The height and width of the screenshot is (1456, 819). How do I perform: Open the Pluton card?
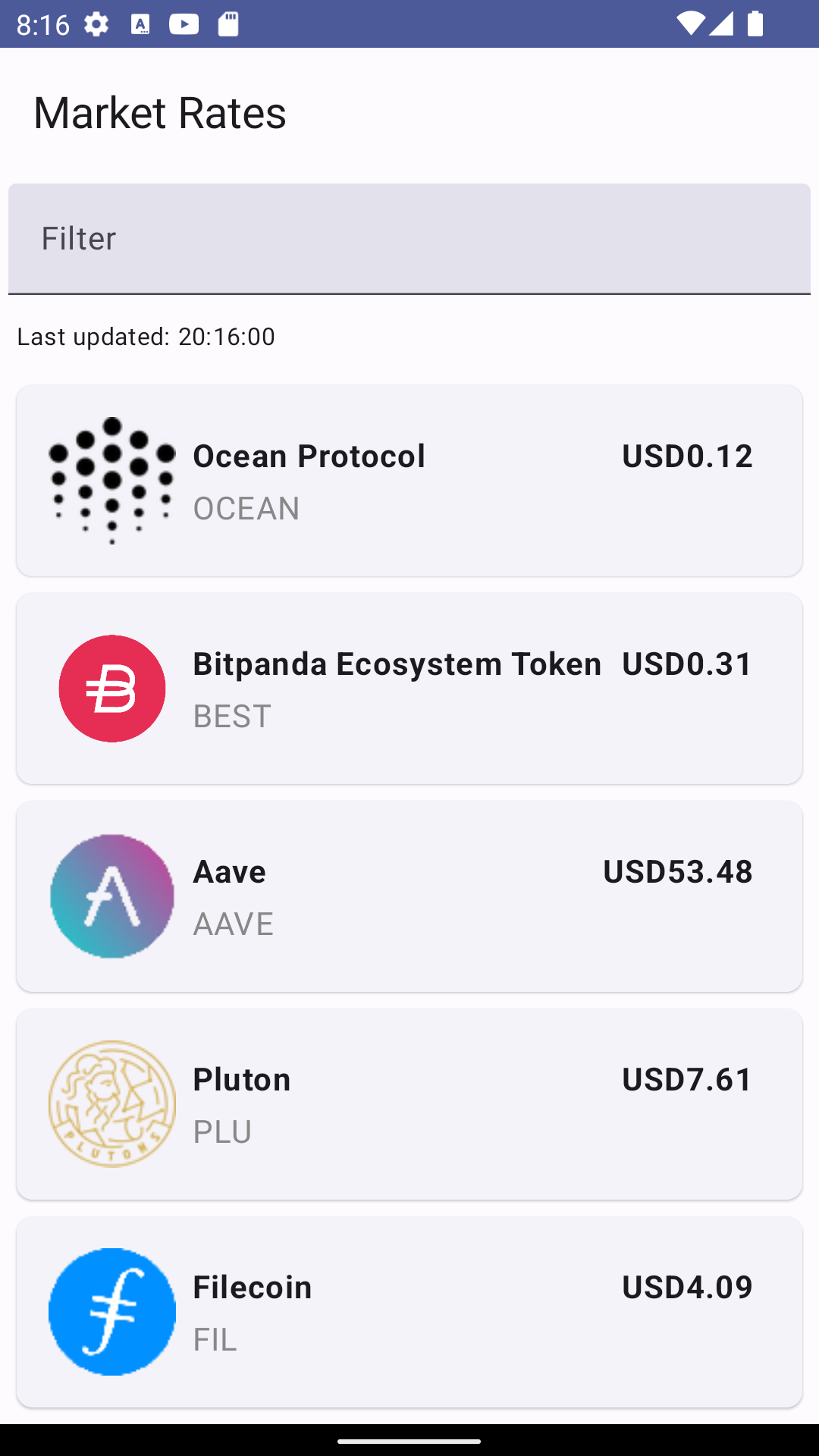coord(409,1104)
